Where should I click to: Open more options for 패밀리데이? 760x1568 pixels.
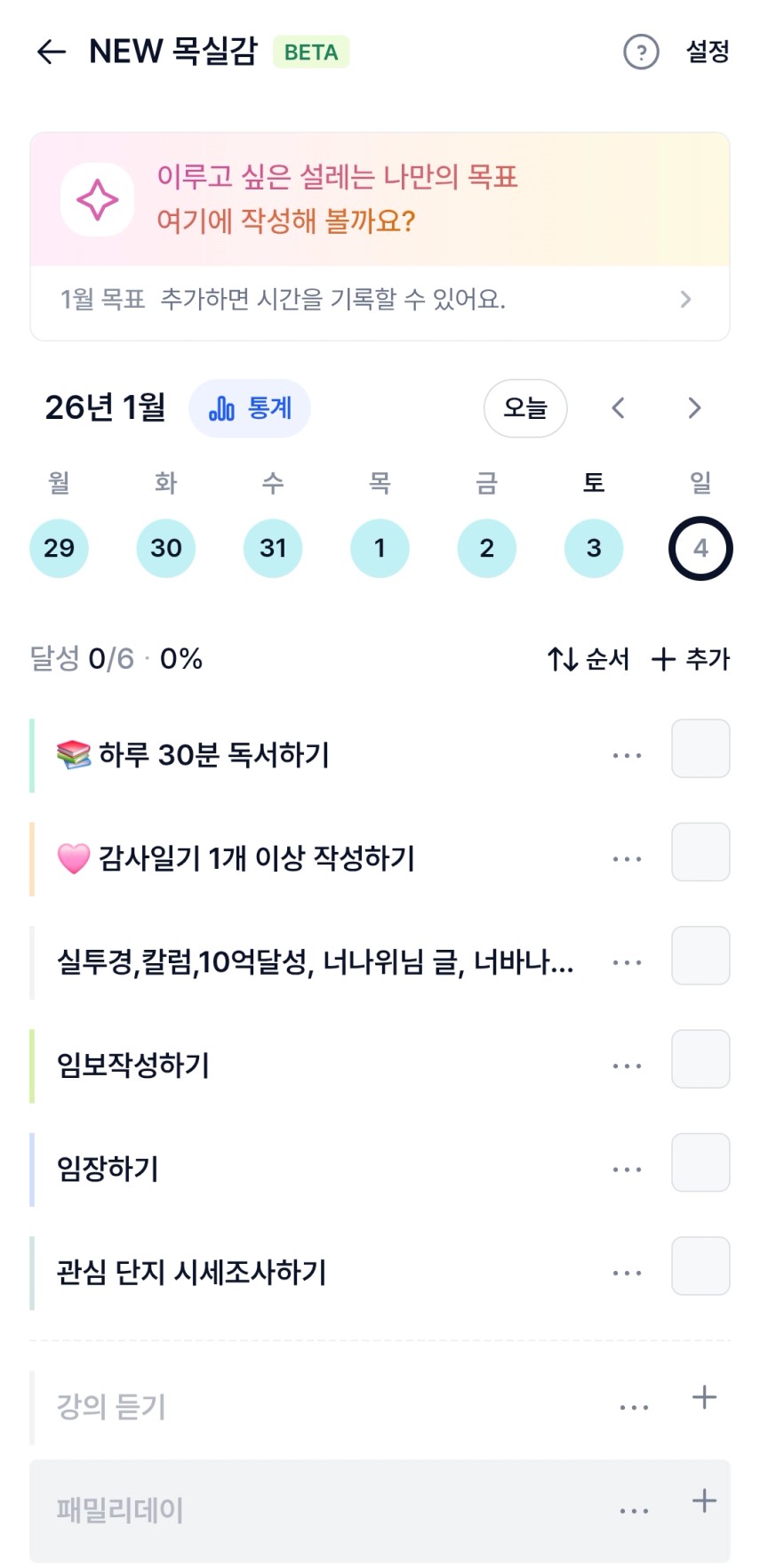634,1510
